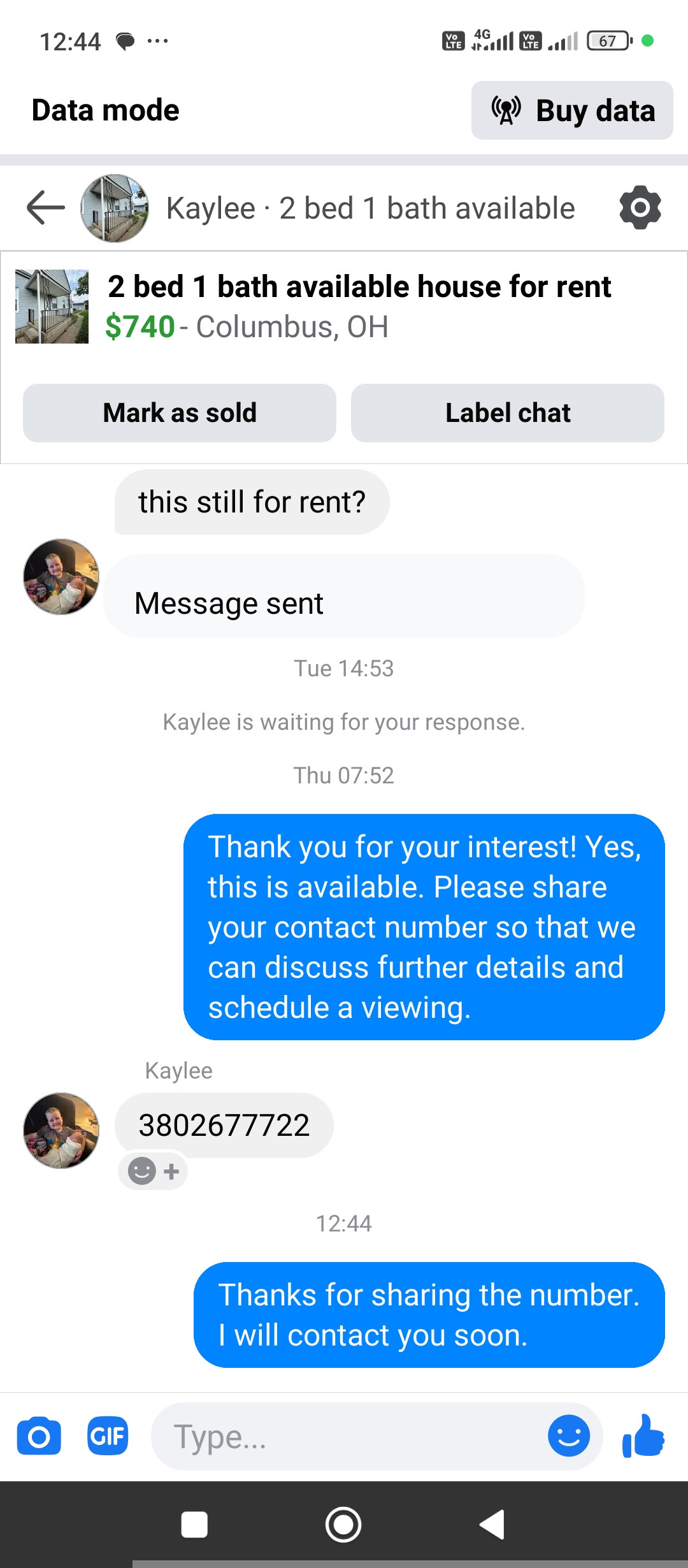Open the camera to send a photo
688x1568 pixels.
pyautogui.click(x=39, y=1437)
